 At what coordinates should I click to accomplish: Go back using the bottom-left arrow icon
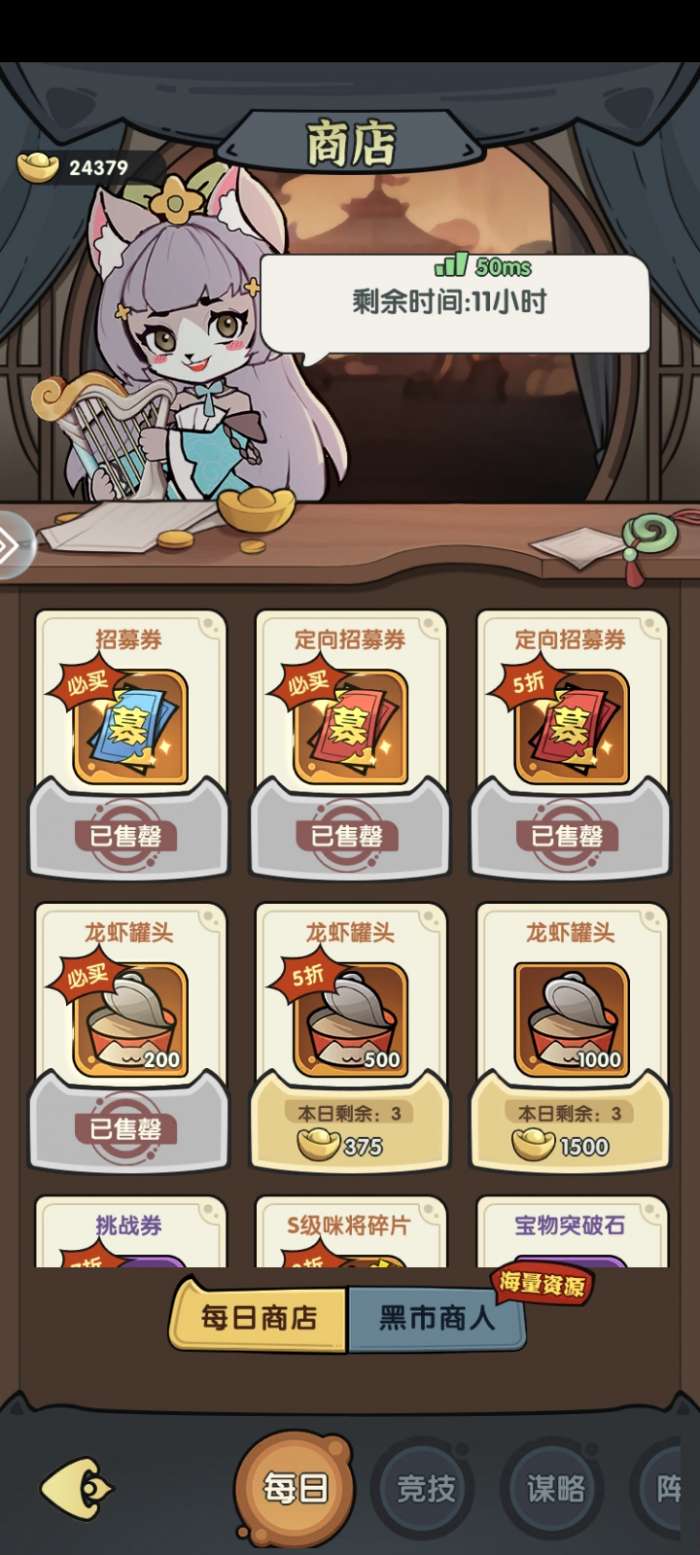click(x=77, y=1488)
